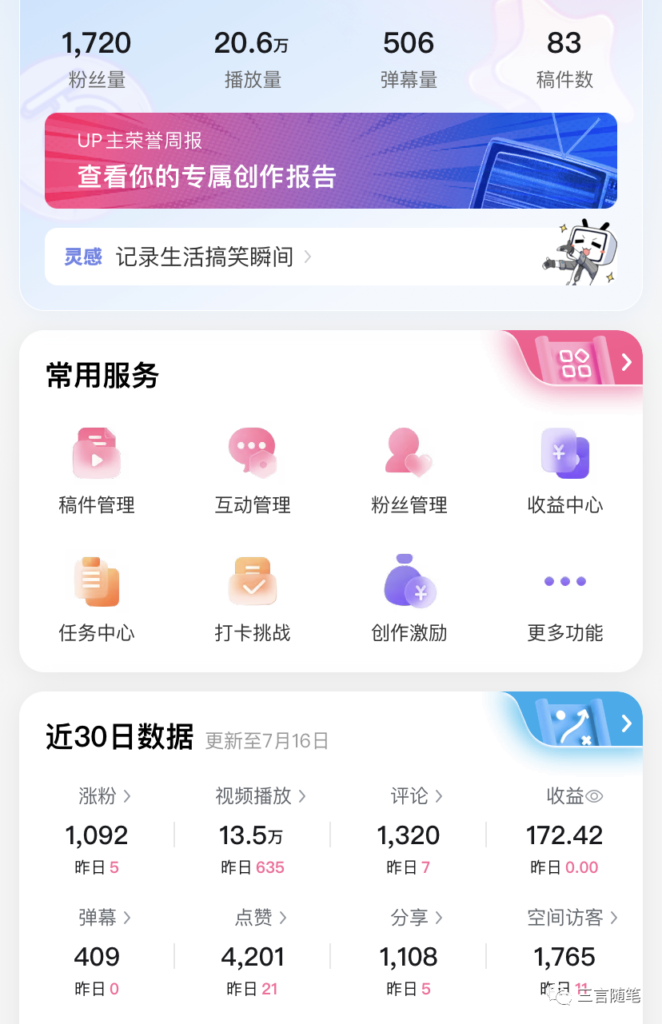
Task: View 视频播放 details
Action: coord(260,796)
